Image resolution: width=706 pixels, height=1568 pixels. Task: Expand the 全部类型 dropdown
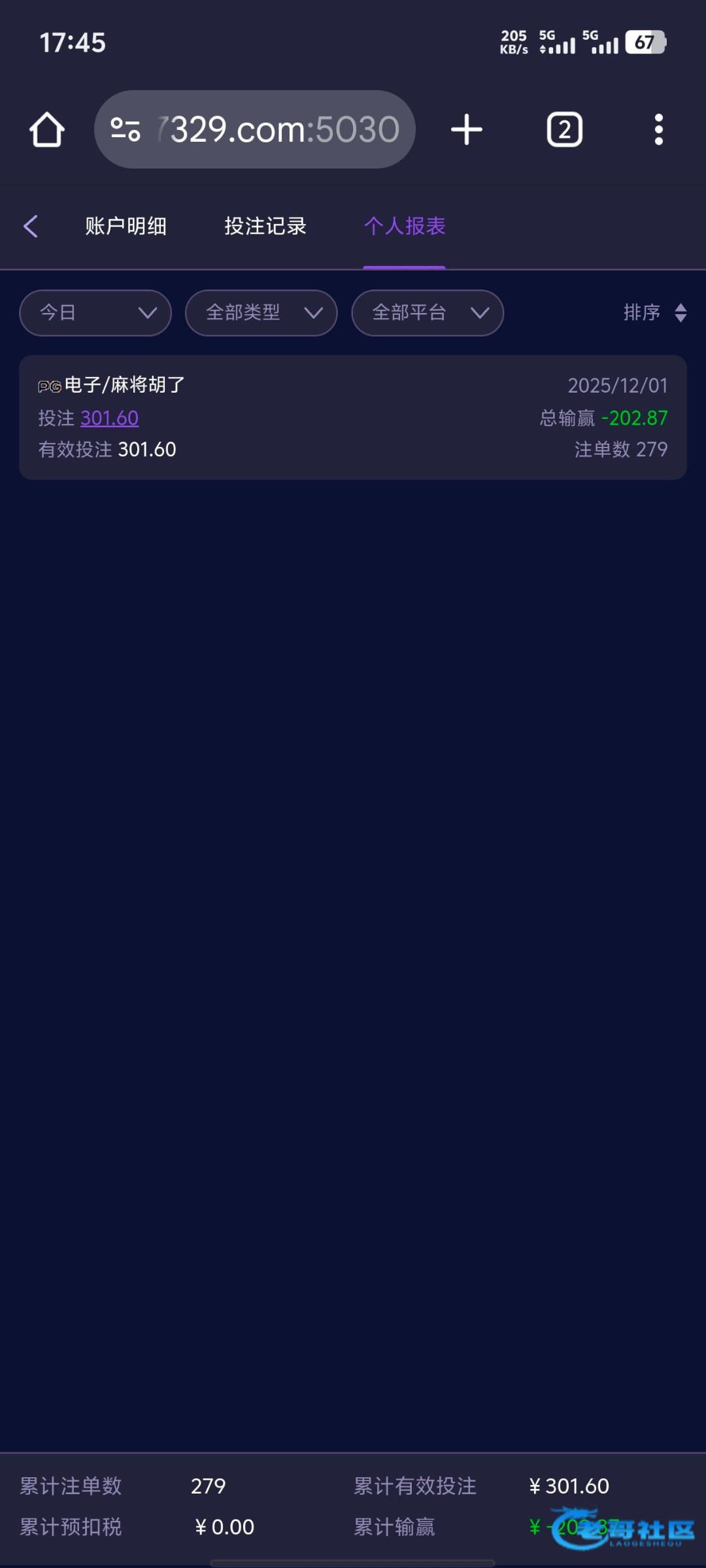click(261, 313)
